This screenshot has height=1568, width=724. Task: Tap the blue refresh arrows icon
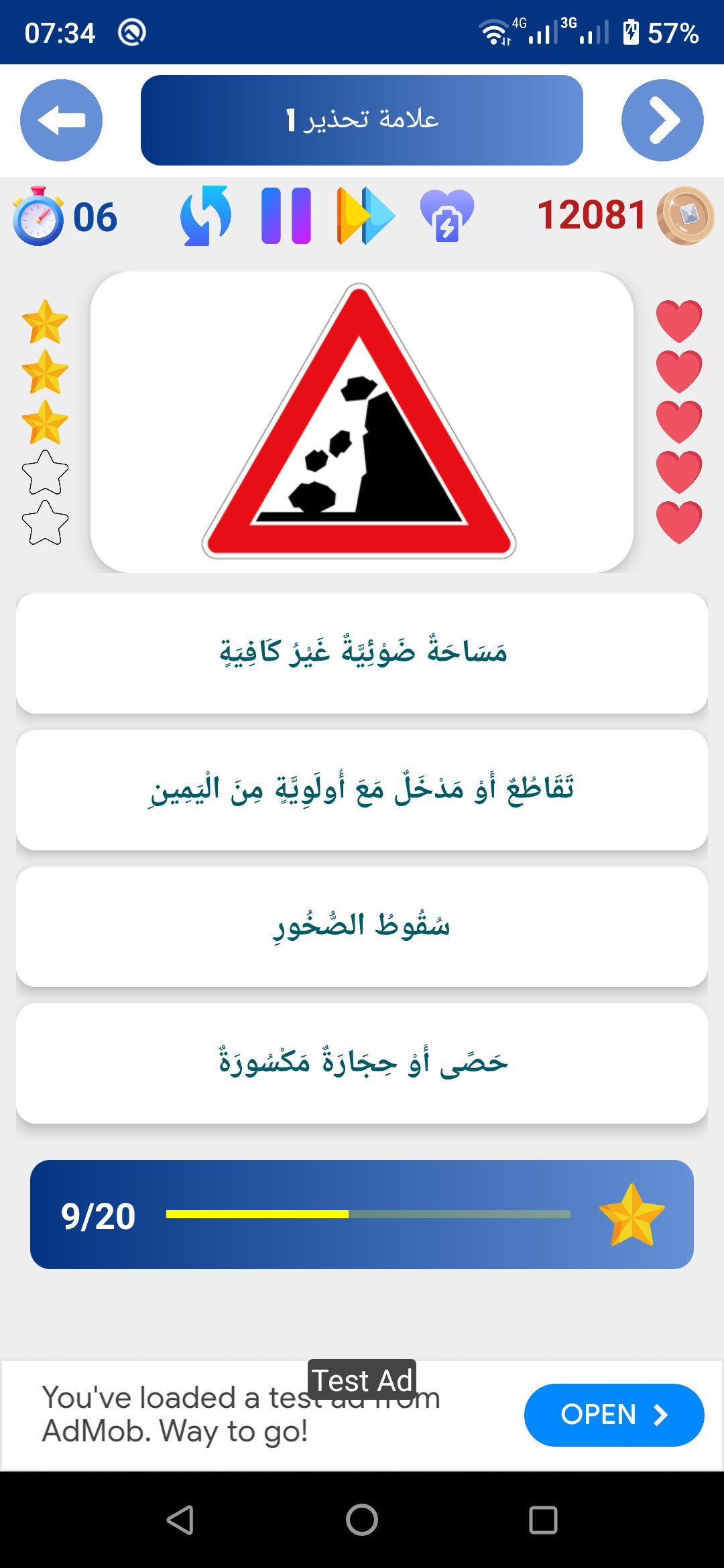(206, 216)
